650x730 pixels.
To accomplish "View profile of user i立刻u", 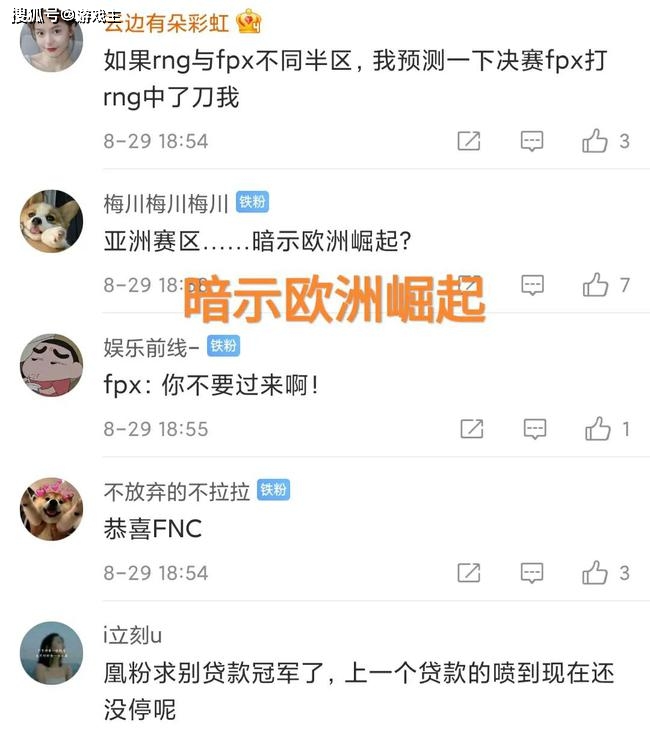I will pyautogui.click(x=51, y=652).
